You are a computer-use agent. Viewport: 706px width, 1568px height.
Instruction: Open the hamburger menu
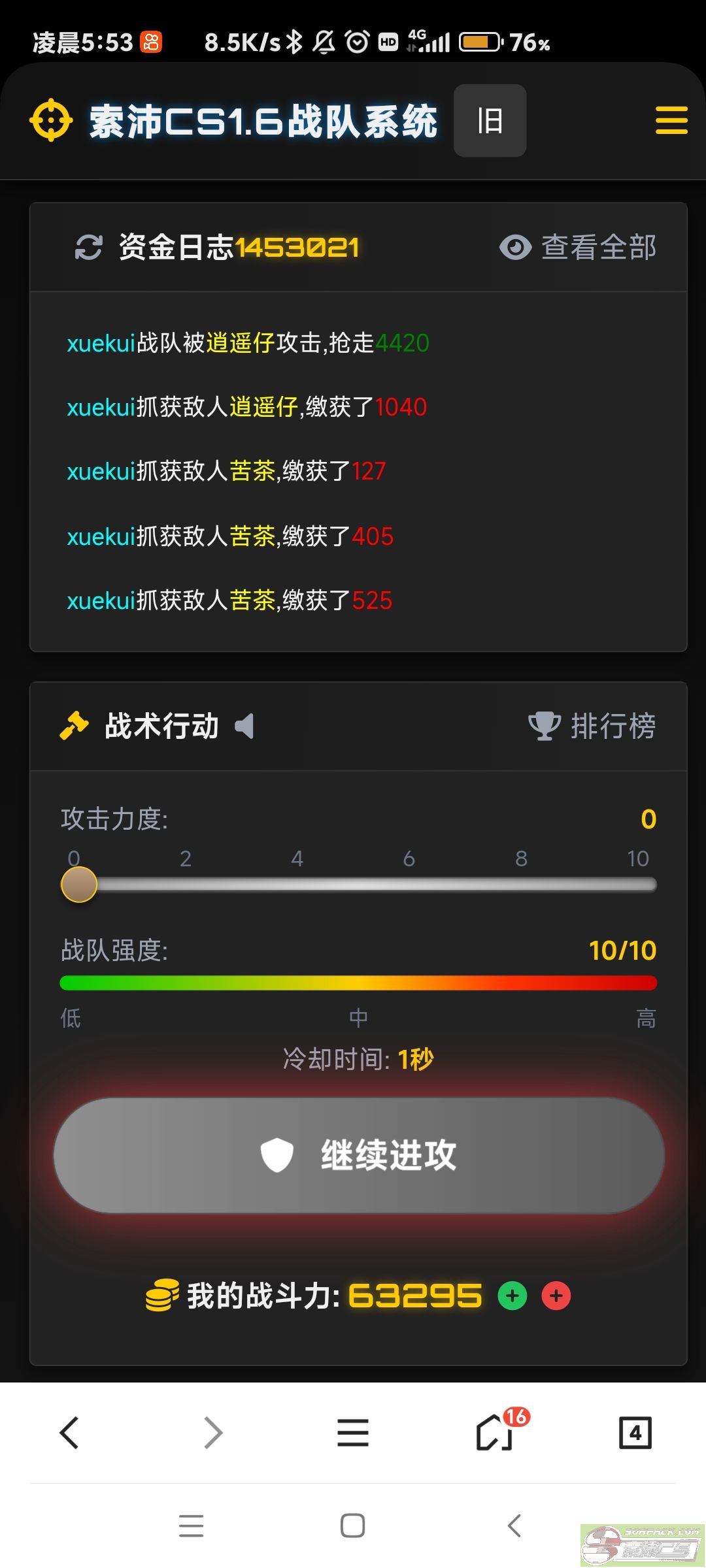tap(671, 121)
